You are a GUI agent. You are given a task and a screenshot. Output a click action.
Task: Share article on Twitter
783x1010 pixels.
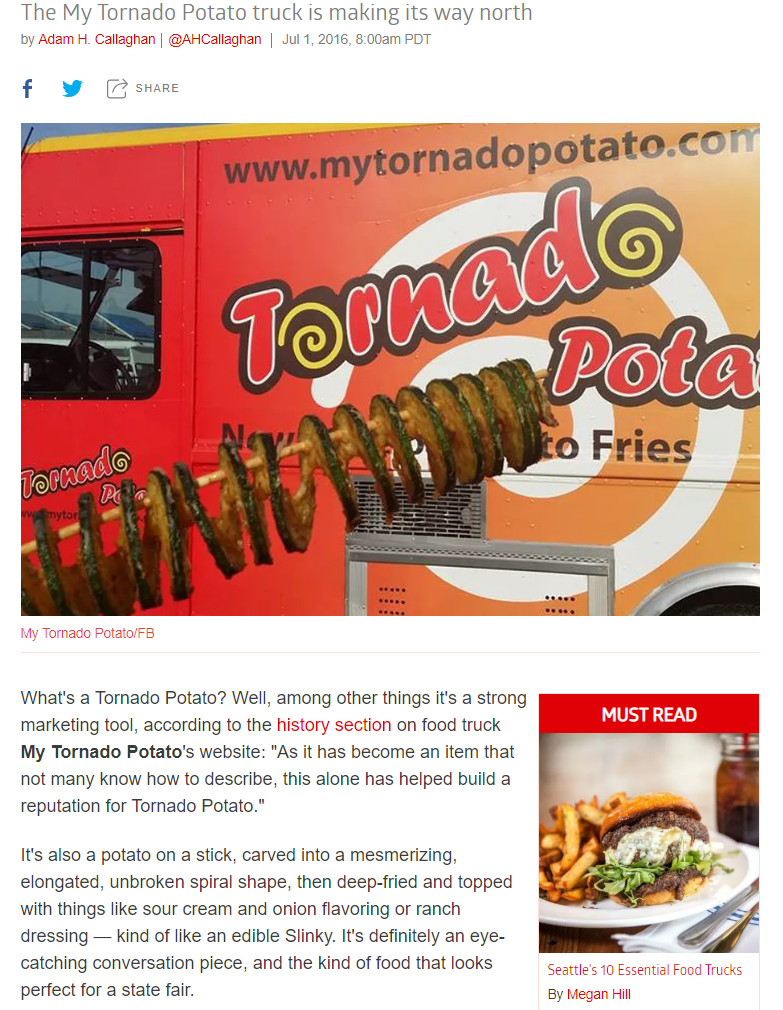pyautogui.click(x=72, y=88)
